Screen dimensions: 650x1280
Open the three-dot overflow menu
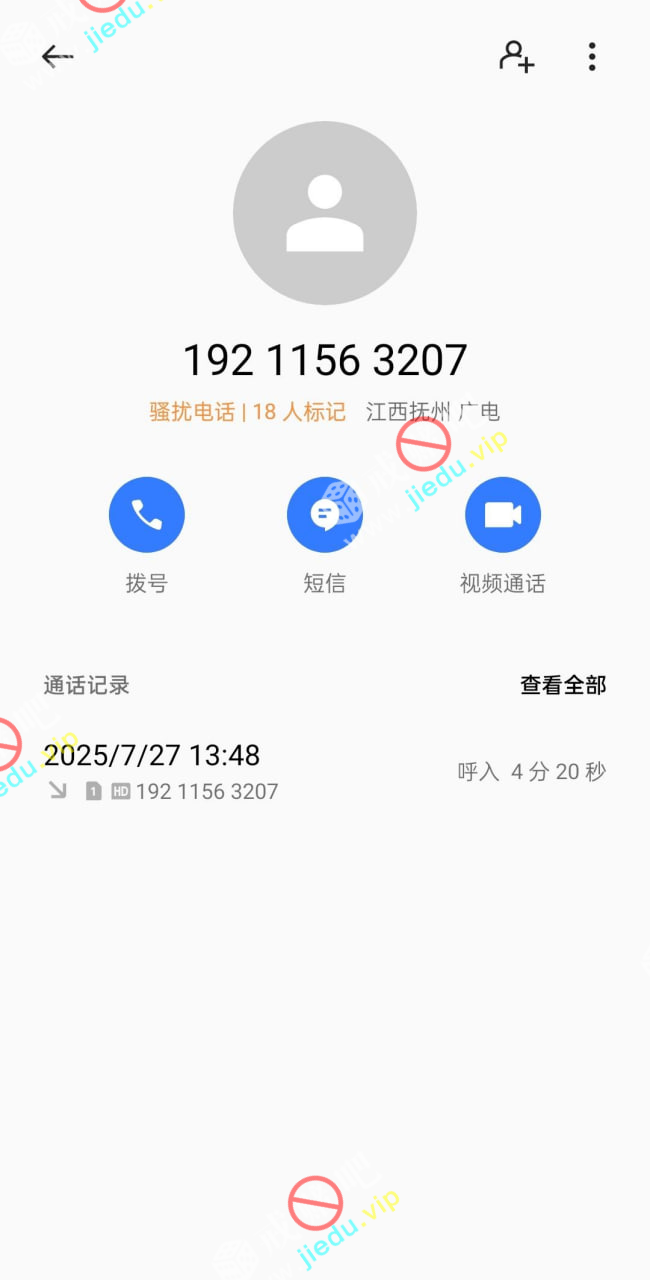[x=592, y=57]
